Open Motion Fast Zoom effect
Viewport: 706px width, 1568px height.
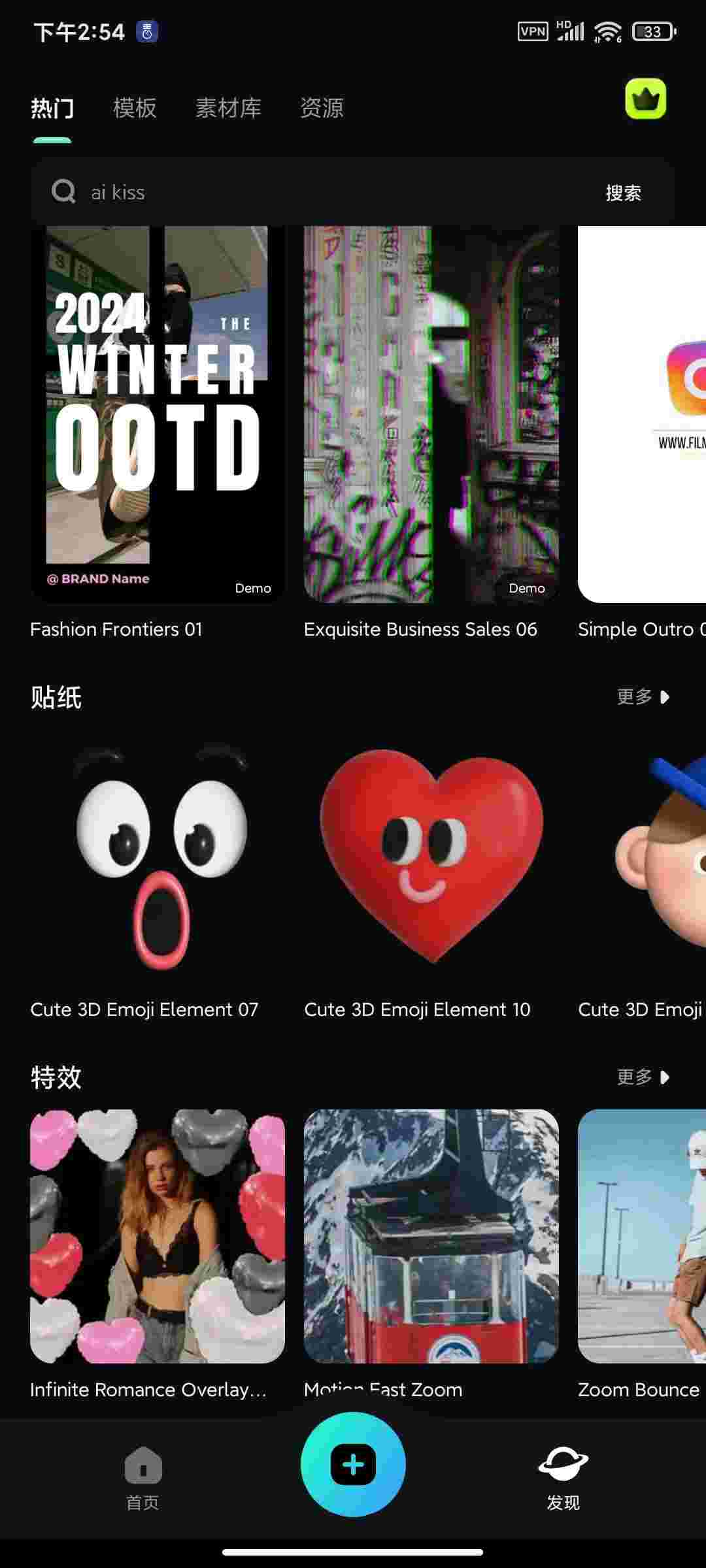coord(431,1236)
